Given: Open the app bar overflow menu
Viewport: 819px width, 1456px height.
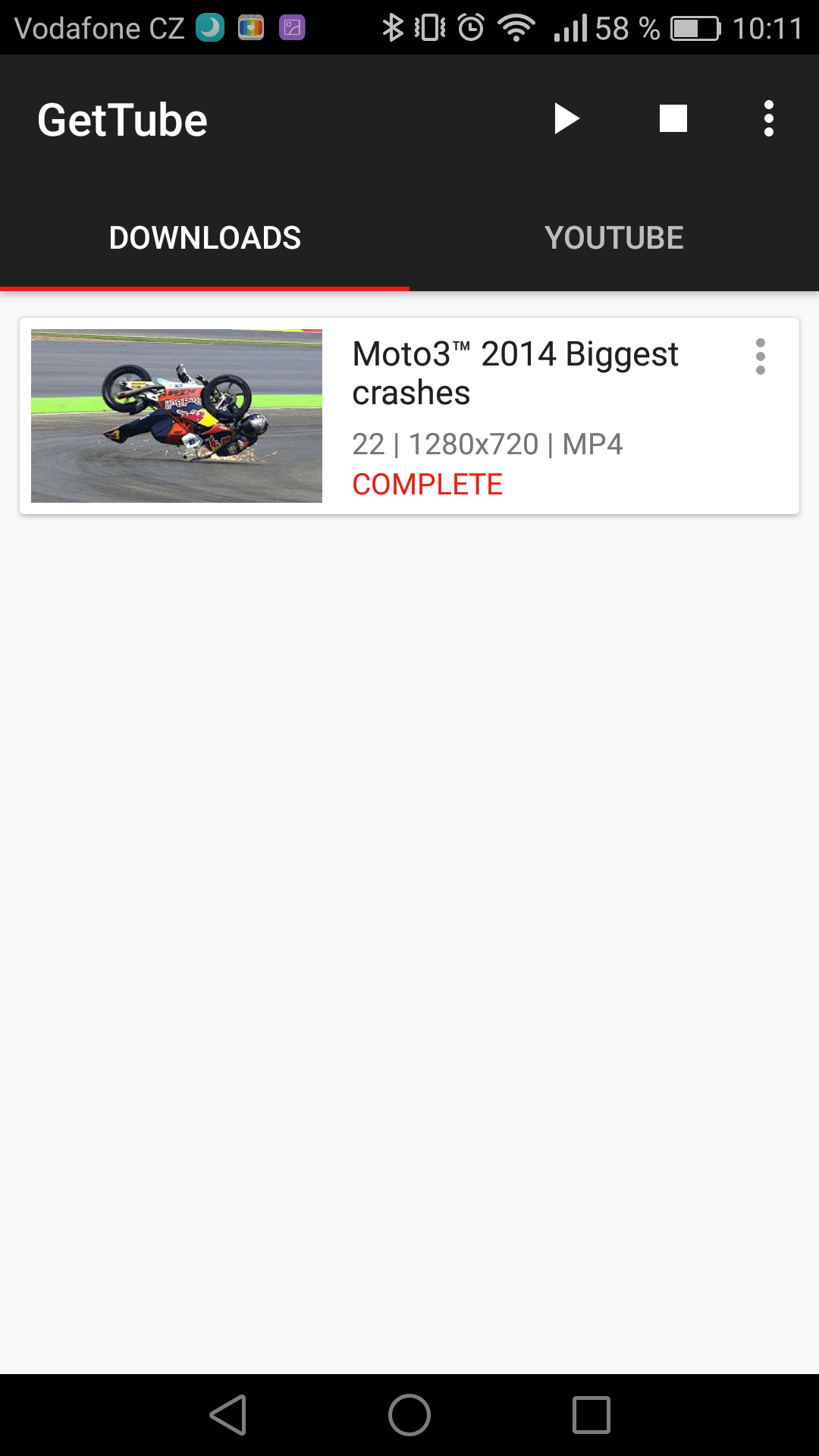Looking at the screenshot, I should 769,119.
